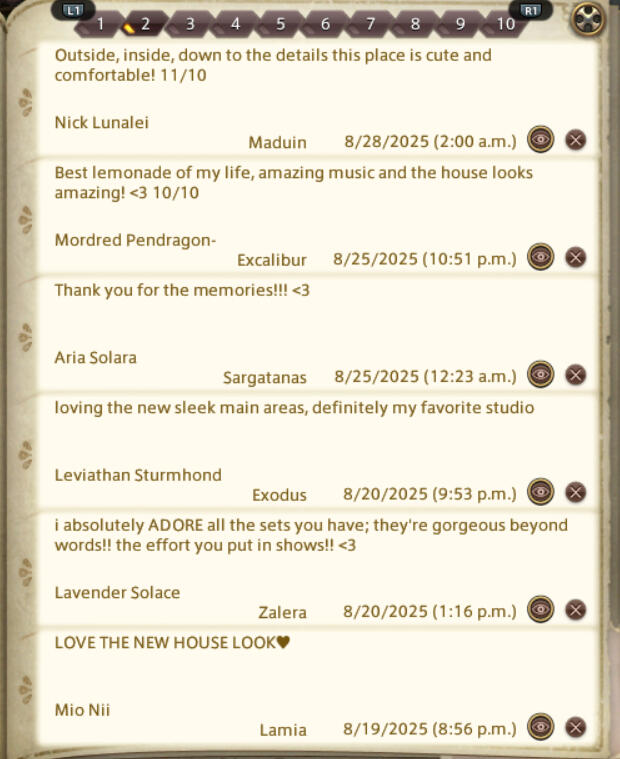Remove Mordred Pendragon's message
The height and width of the screenshot is (759, 620).
point(575,258)
